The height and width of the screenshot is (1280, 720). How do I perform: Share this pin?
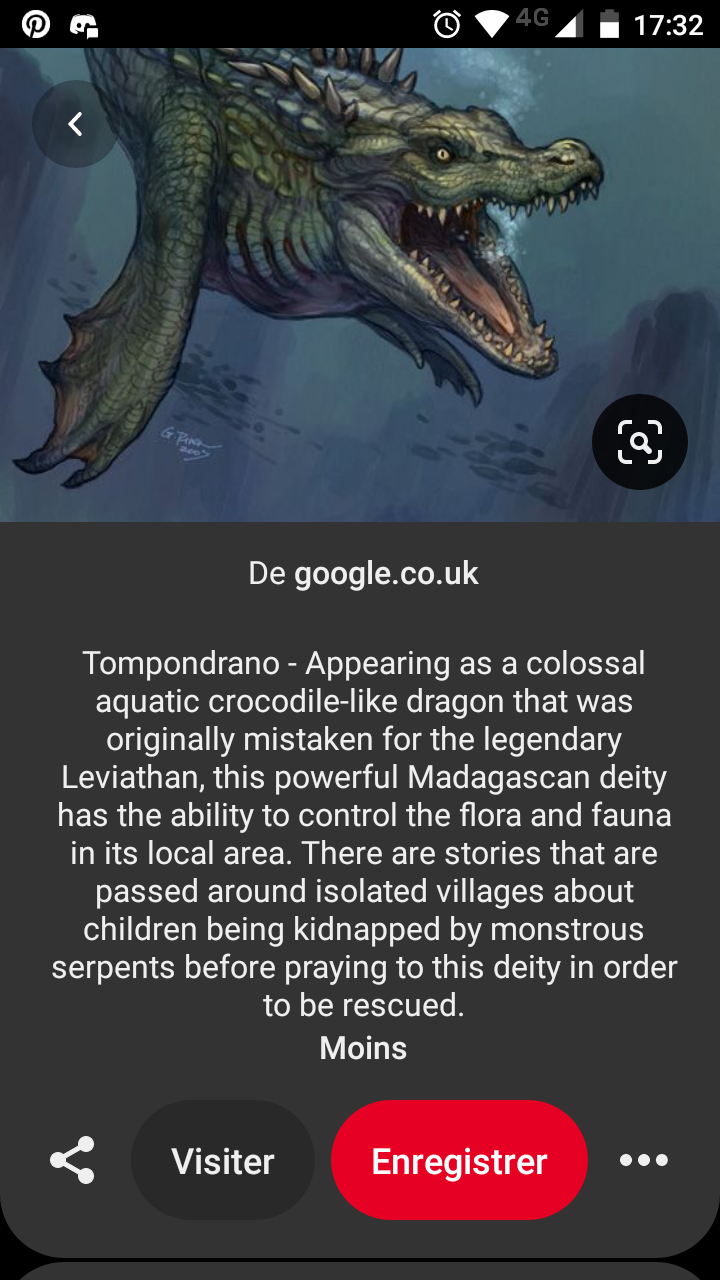72,1160
